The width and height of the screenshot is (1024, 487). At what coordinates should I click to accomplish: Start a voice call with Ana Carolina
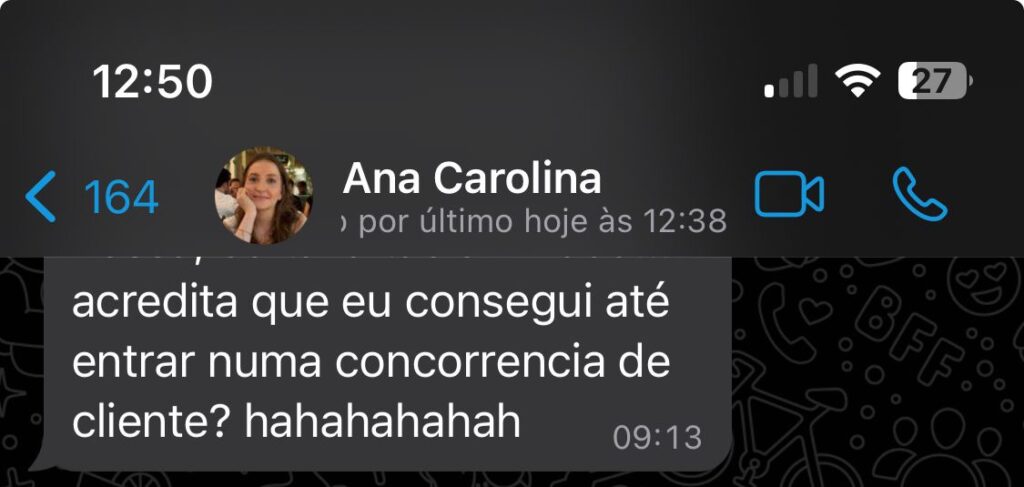[919, 195]
